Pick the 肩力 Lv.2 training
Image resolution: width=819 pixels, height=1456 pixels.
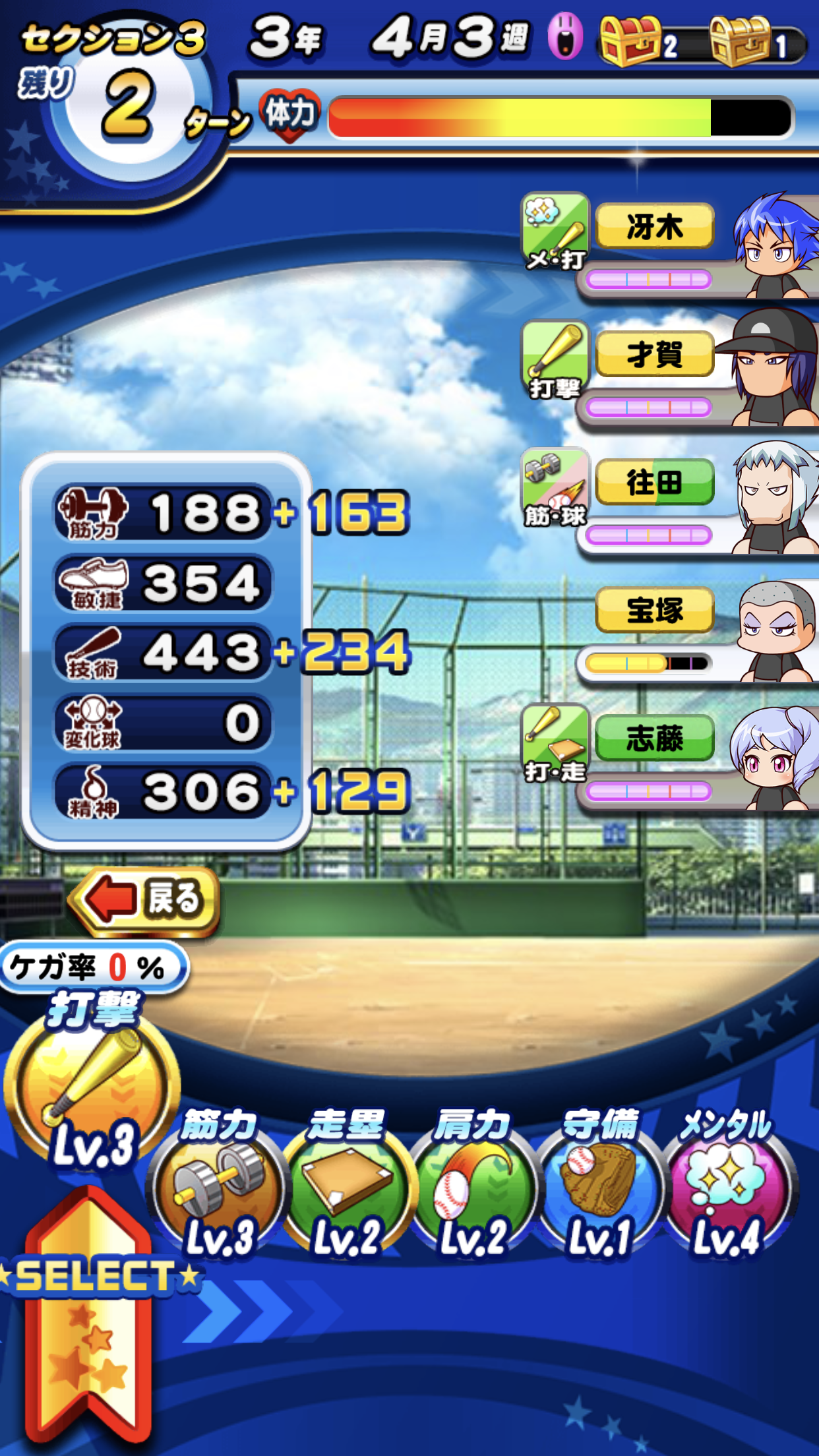point(472,1187)
